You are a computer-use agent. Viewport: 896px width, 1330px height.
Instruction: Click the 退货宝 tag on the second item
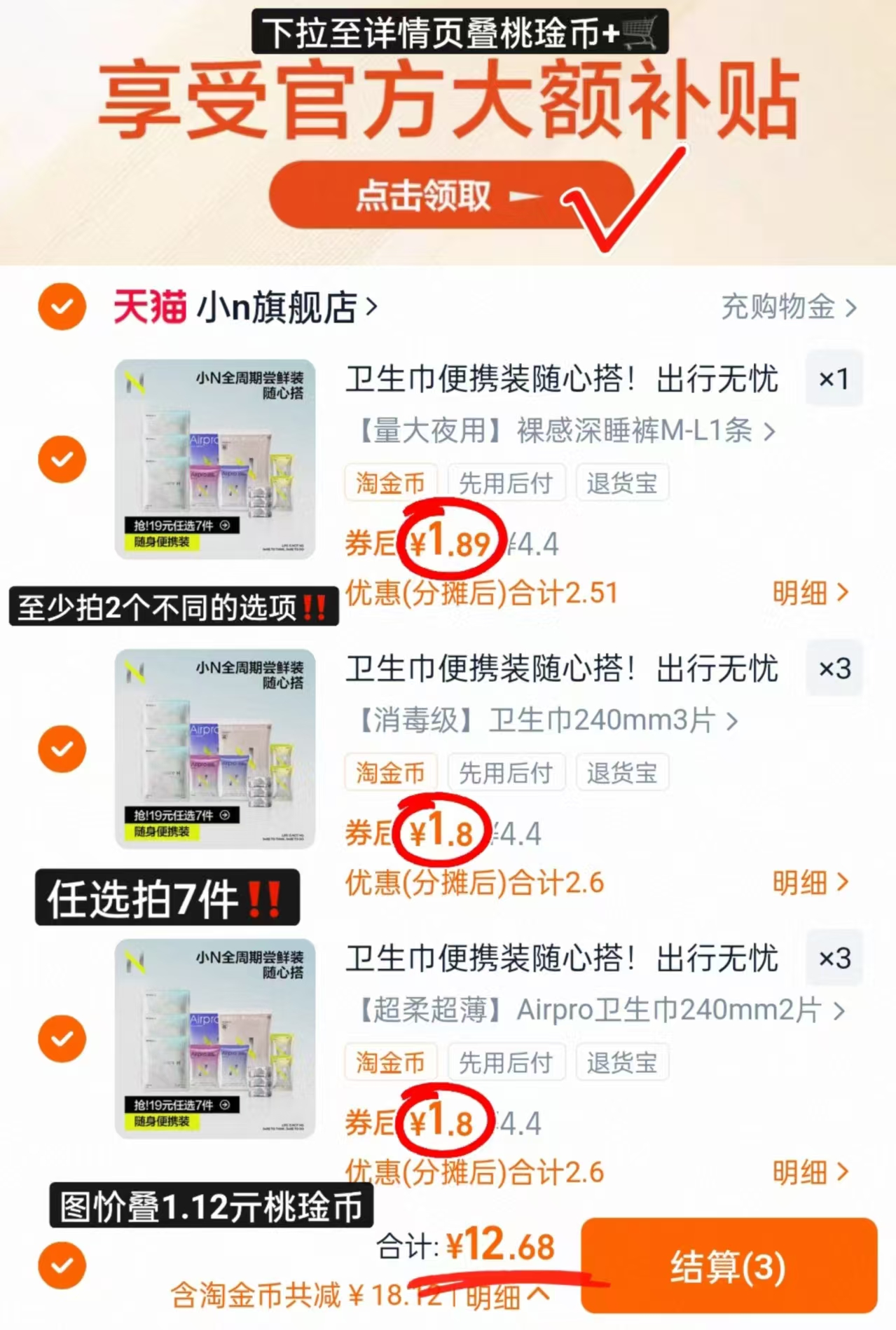[x=621, y=772]
